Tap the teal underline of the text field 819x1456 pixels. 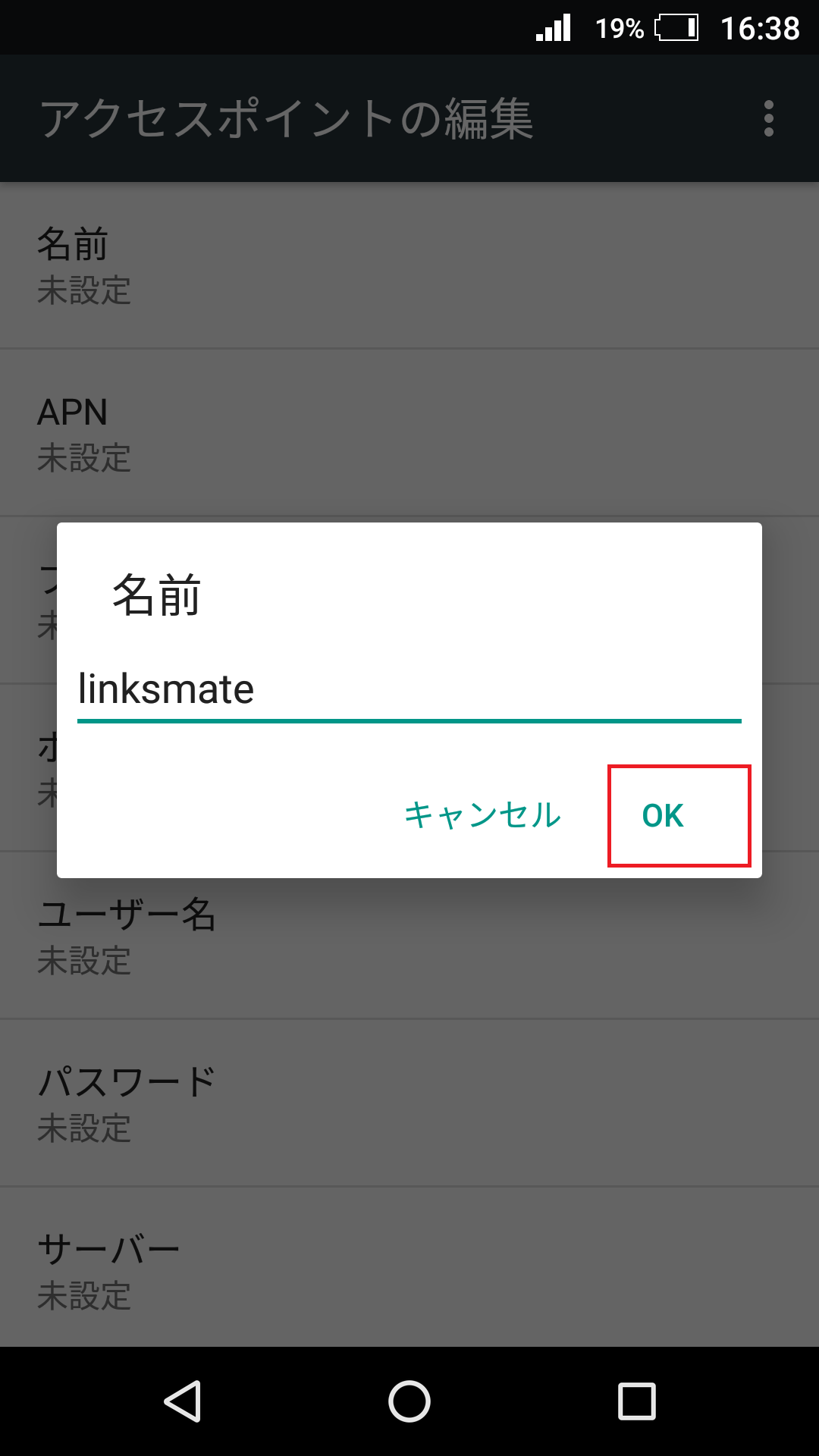point(409,723)
